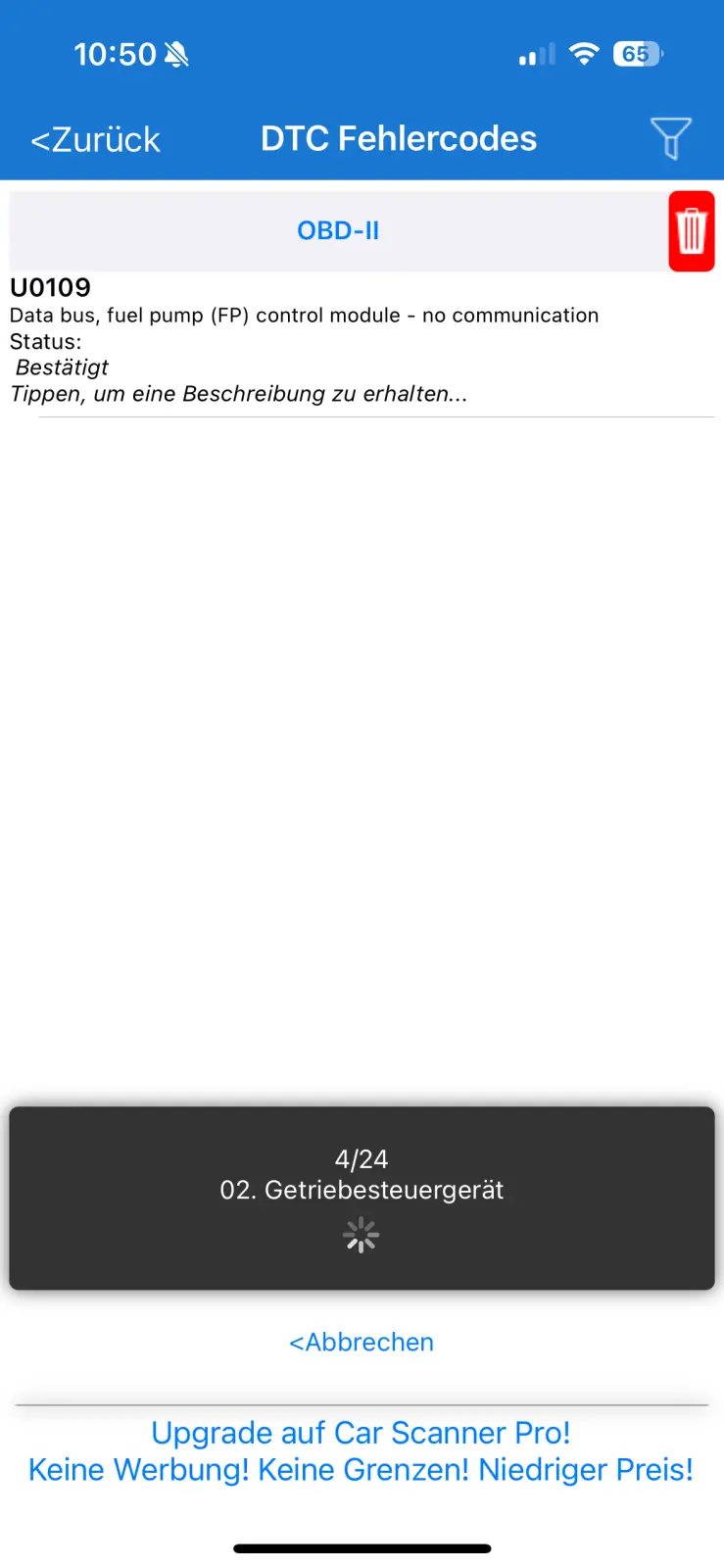Cancel the scan with Abbrechen
Screen dimensions: 724x1568
point(361,1342)
